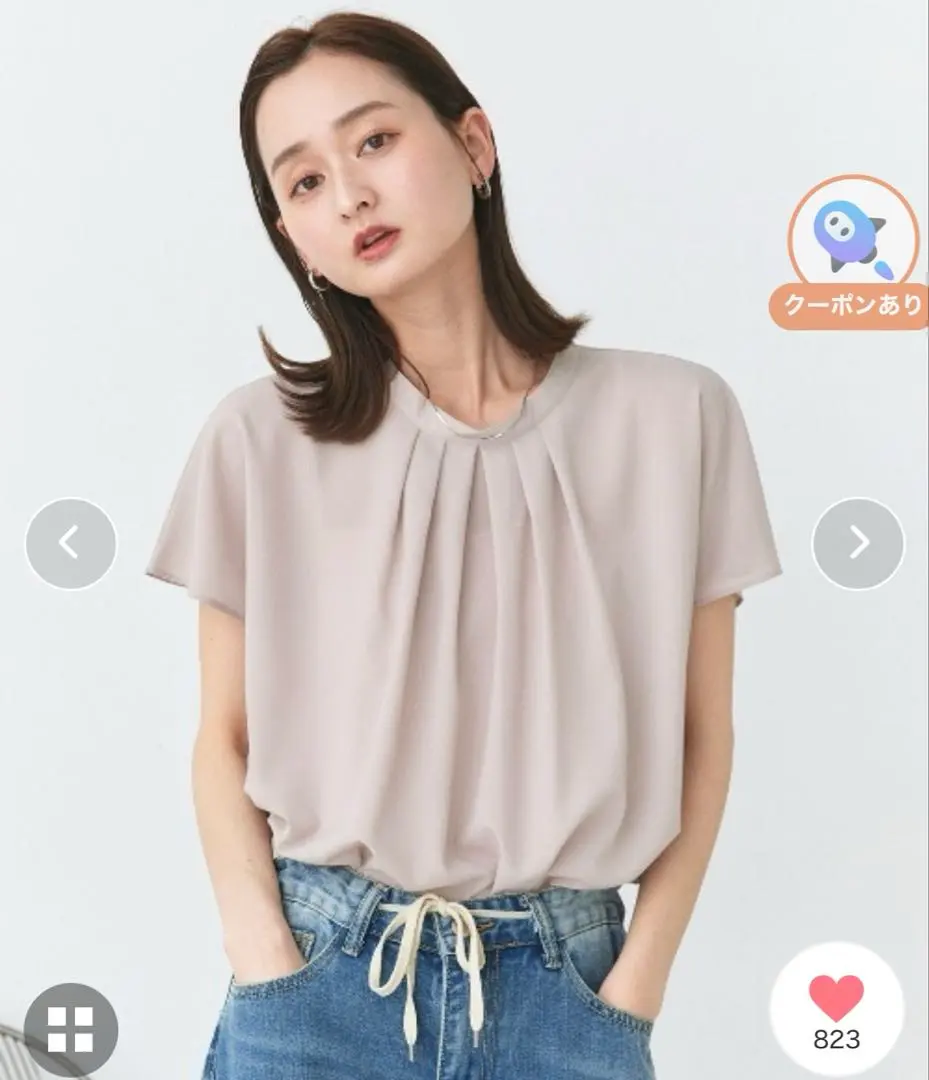Go to the previous product photo
The width and height of the screenshot is (929, 1080).
click(70, 543)
